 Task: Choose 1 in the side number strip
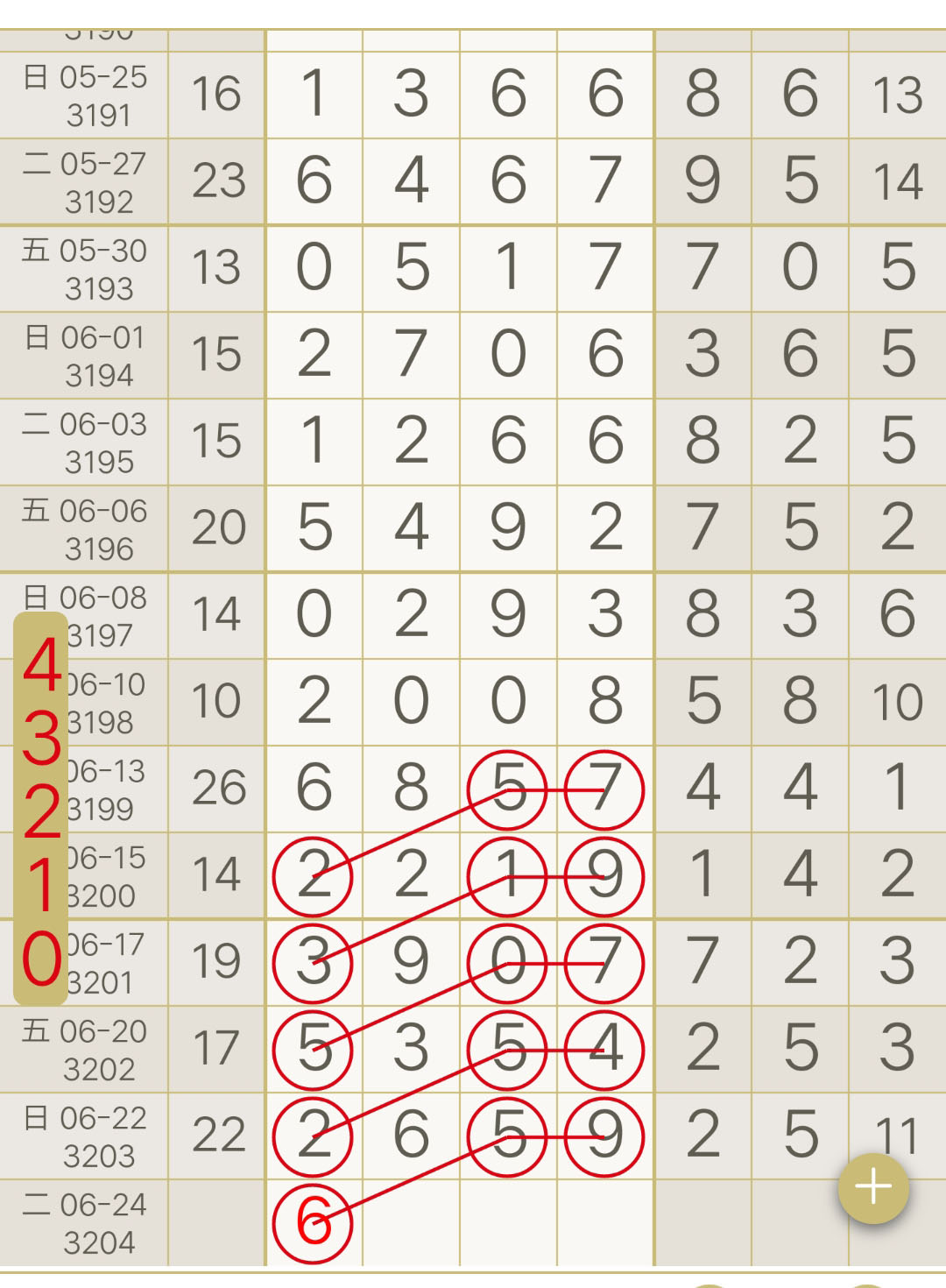42,884
